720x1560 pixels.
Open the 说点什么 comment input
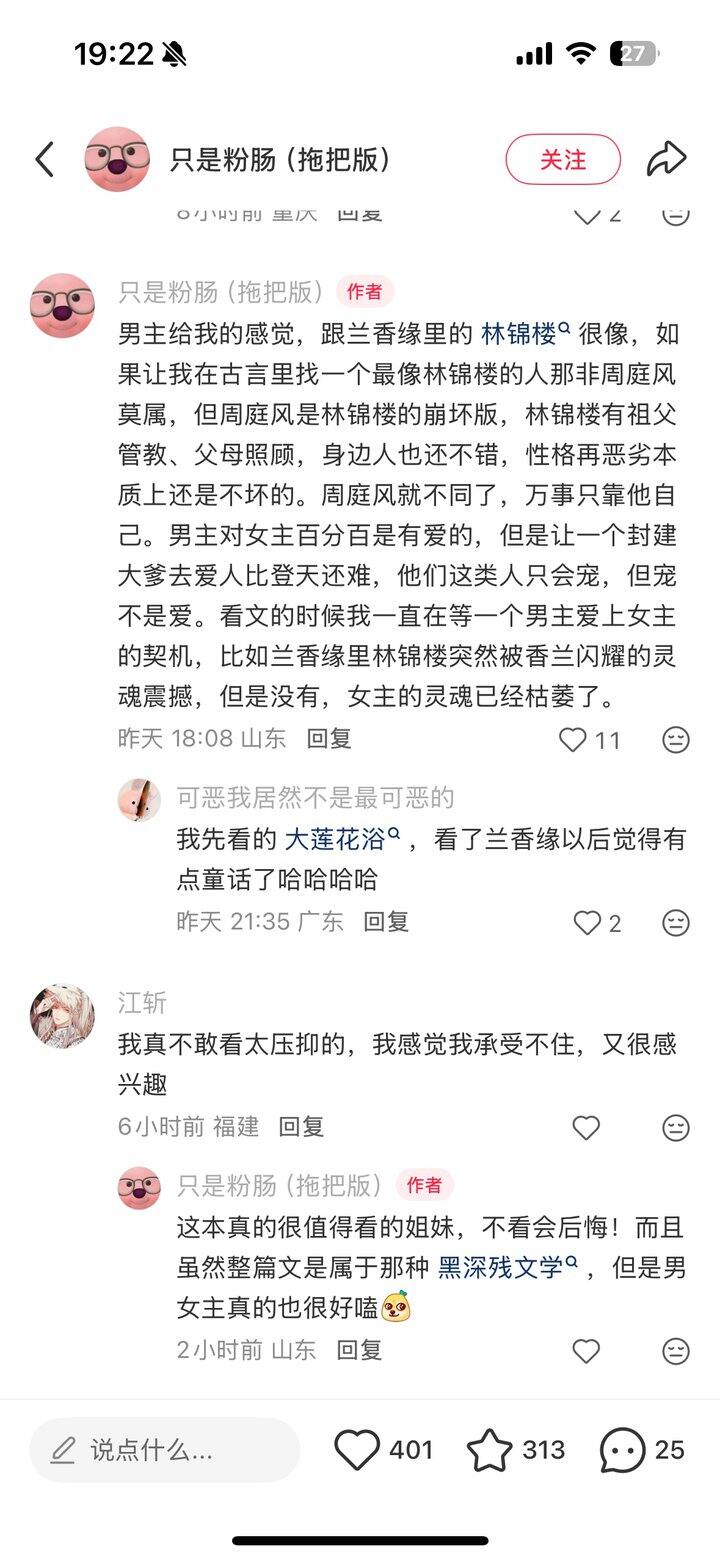coord(165,1450)
